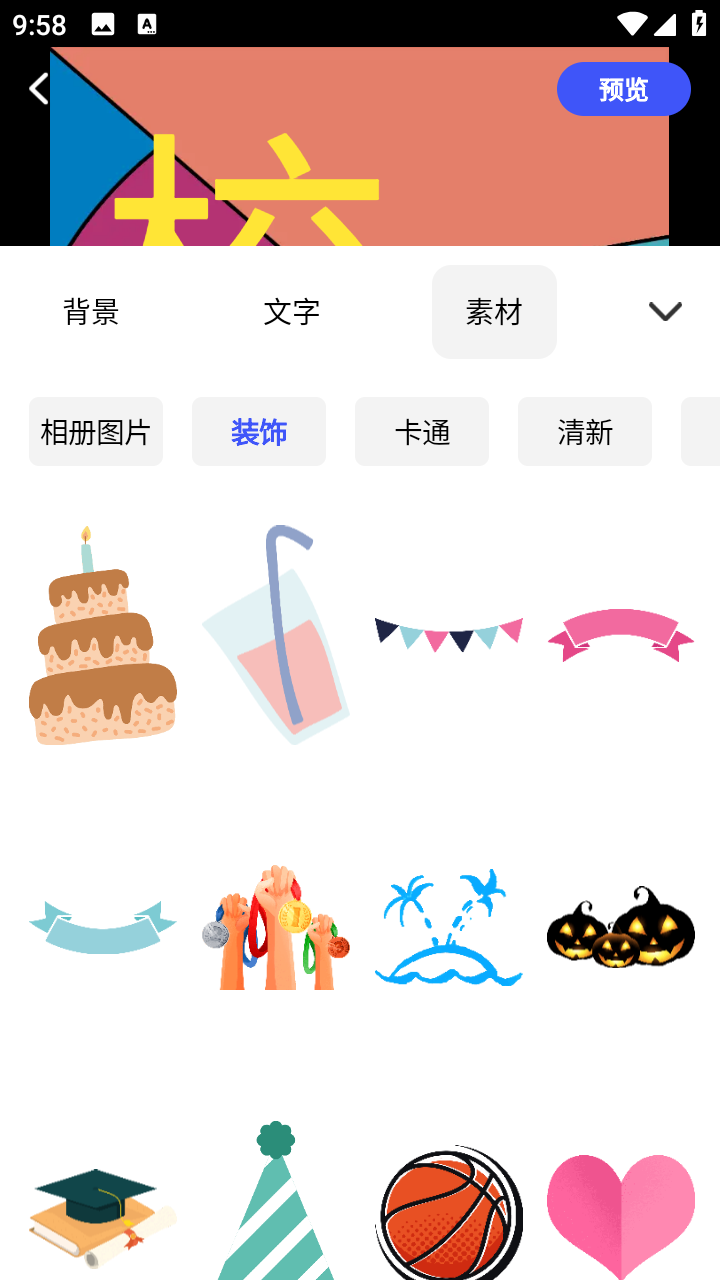This screenshot has height=1280, width=720.
Task: Insert the light blue ribbon banner
Action: pos(102,925)
